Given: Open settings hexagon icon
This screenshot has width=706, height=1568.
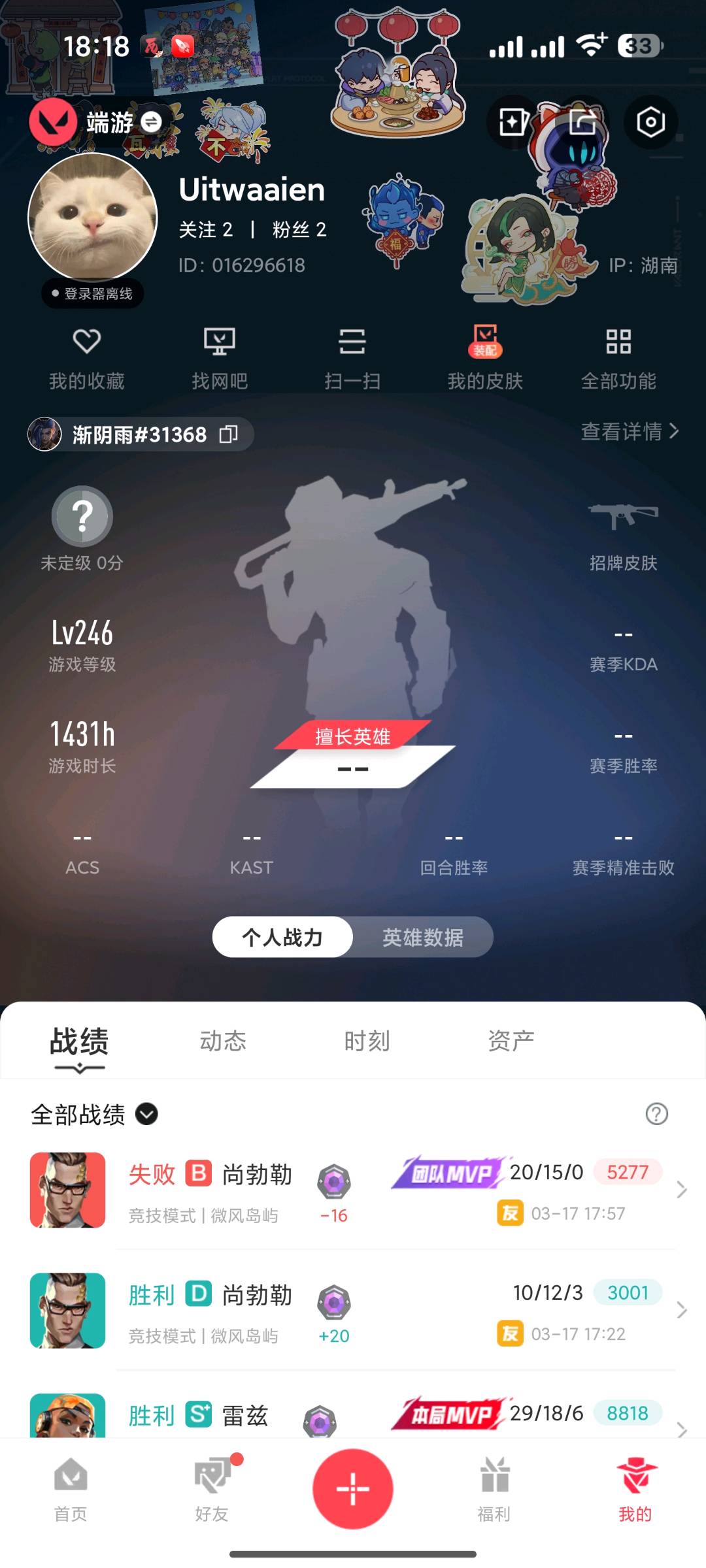Looking at the screenshot, I should point(650,122).
